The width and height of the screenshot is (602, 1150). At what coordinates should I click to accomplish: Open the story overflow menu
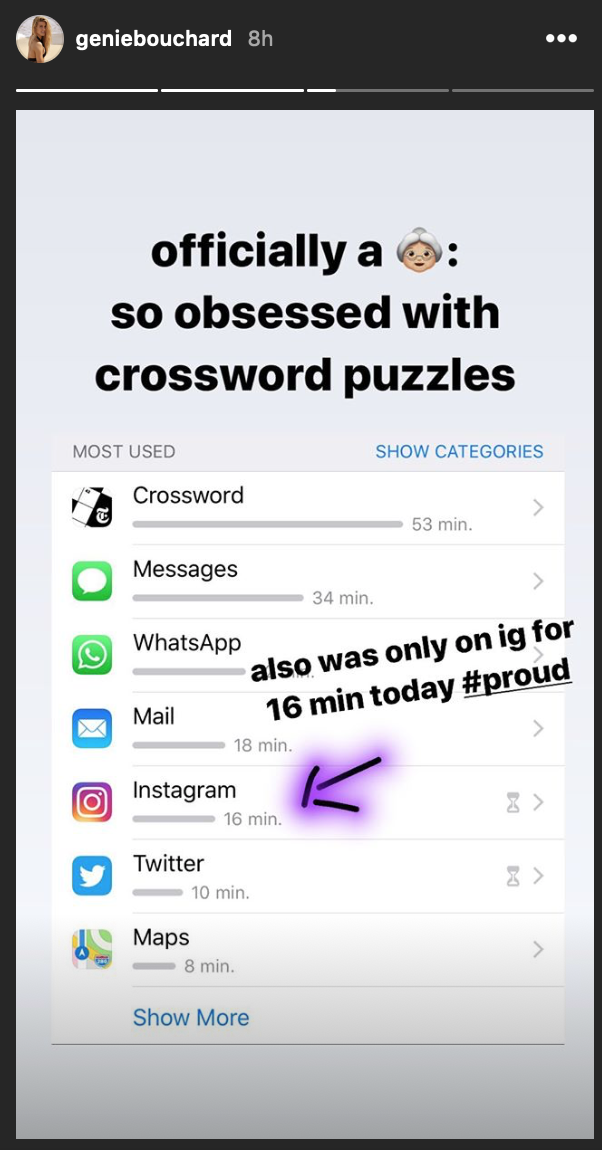pyautogui.click(x=561, y=39)
